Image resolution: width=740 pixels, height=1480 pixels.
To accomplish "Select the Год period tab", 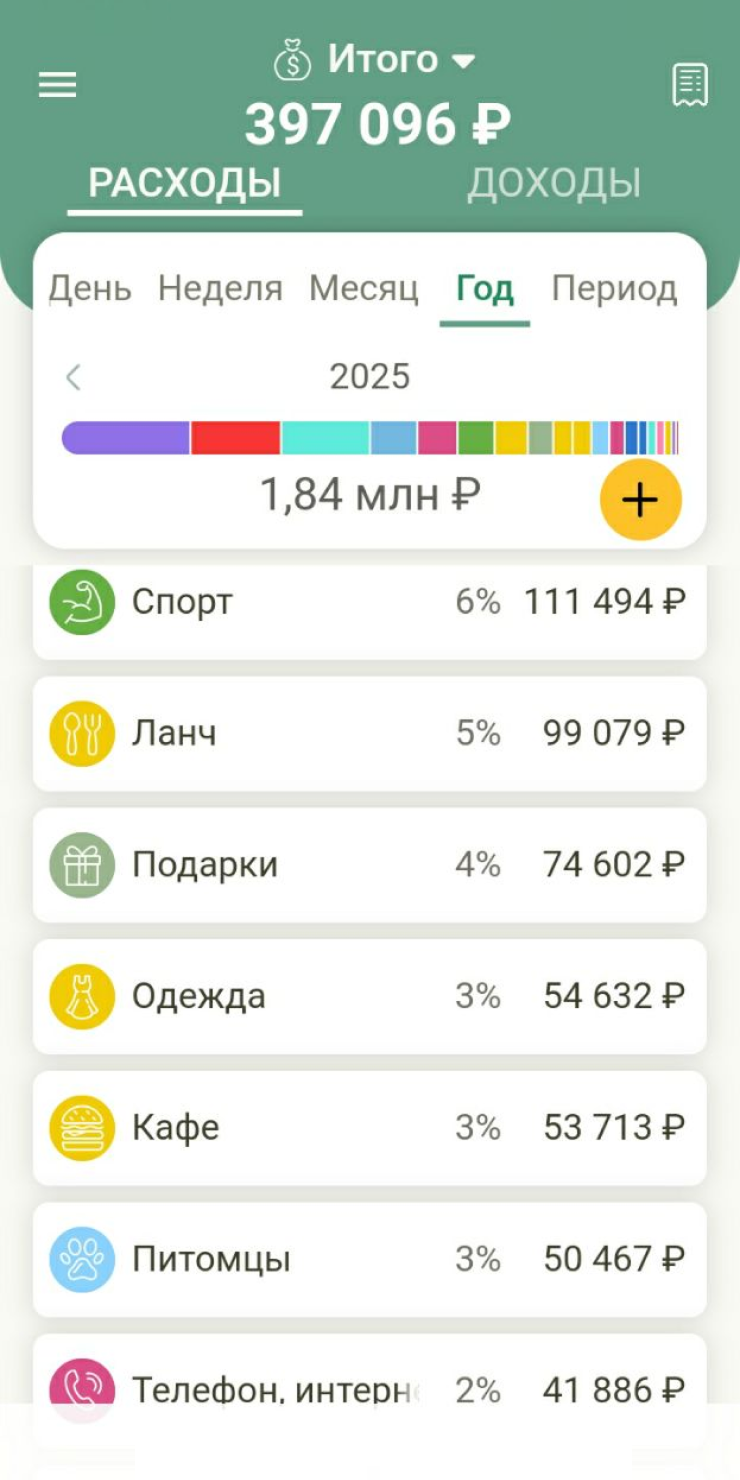I will coord(485,289).
